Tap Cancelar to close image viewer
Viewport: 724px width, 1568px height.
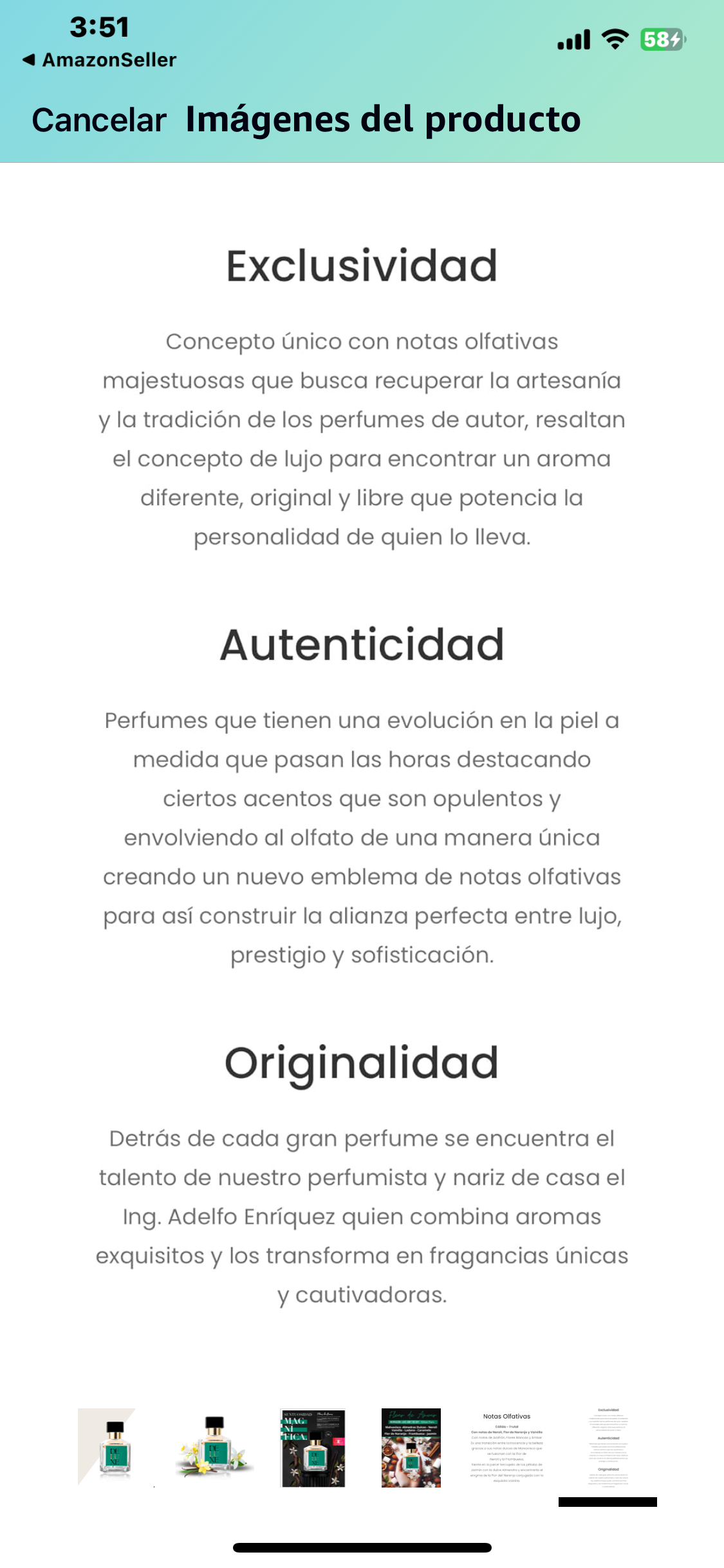tap(99, 120)
